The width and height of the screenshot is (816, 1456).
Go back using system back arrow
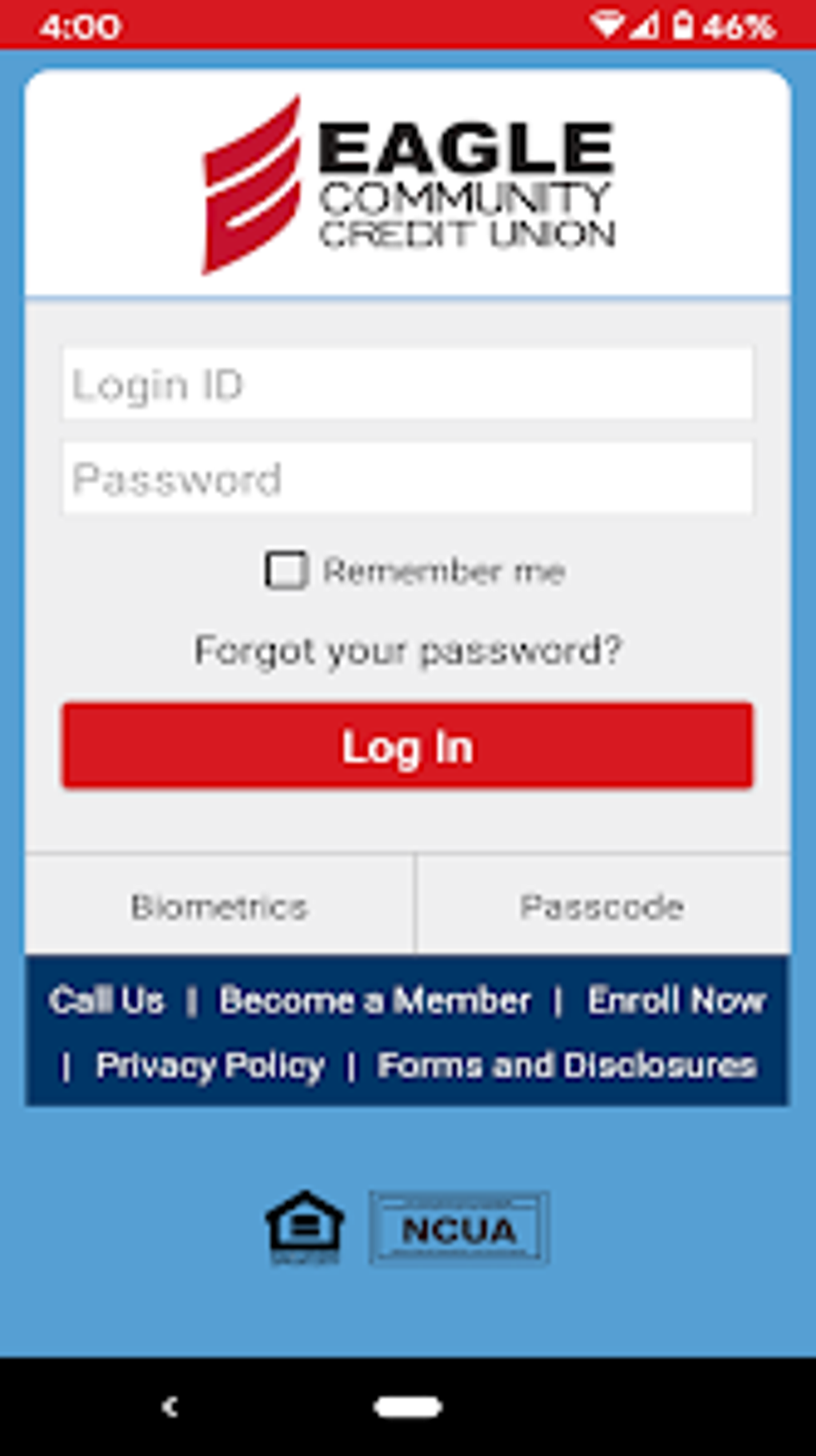coord(170,1406)
